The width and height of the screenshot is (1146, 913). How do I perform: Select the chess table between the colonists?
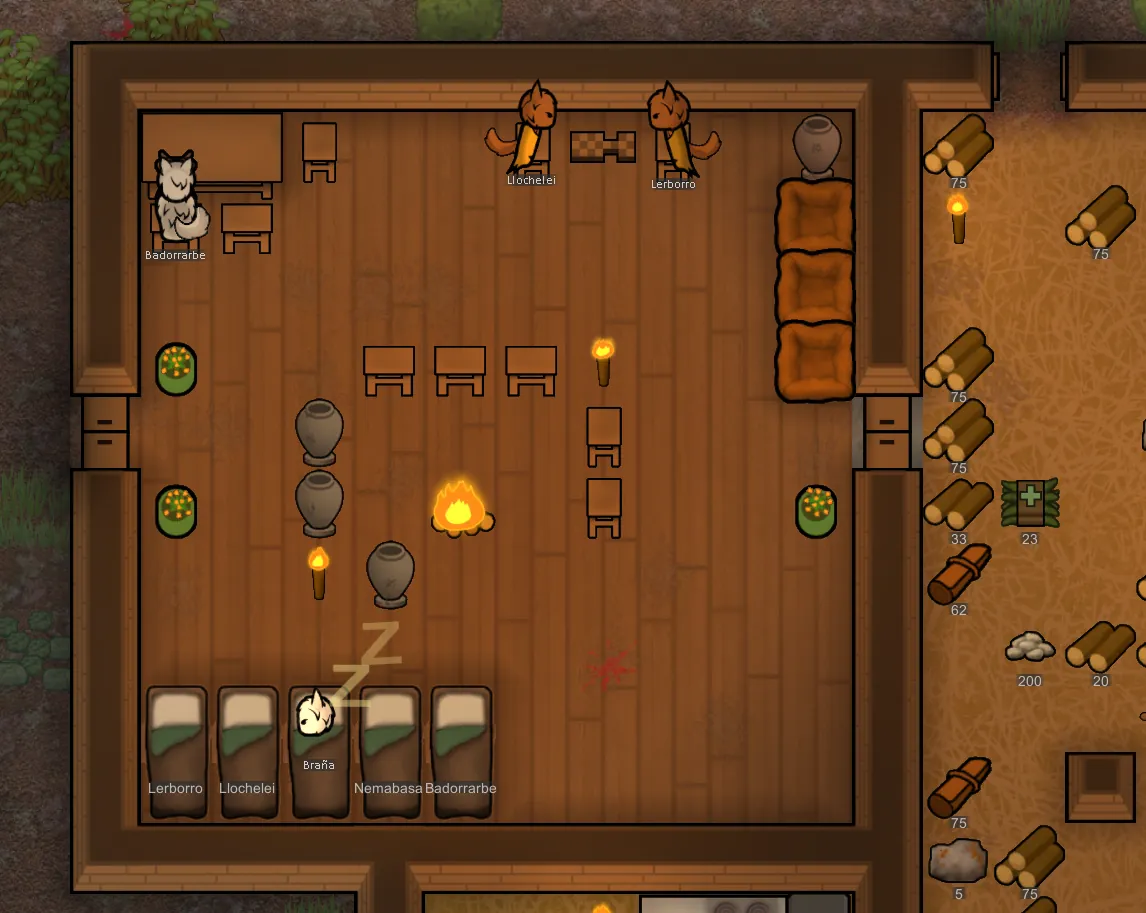point(603,147)
